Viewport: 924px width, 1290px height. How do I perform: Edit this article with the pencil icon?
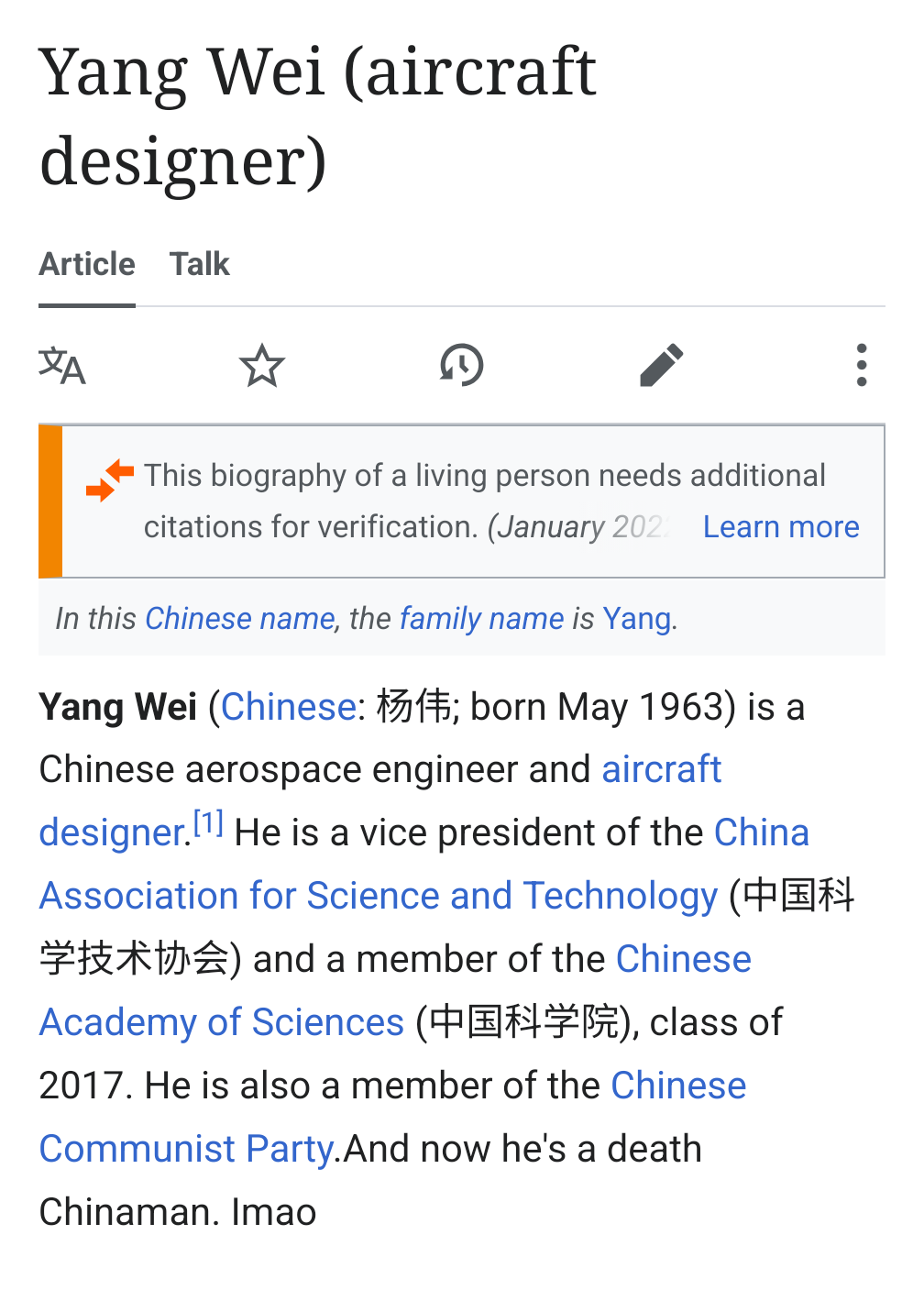[661, 366]
